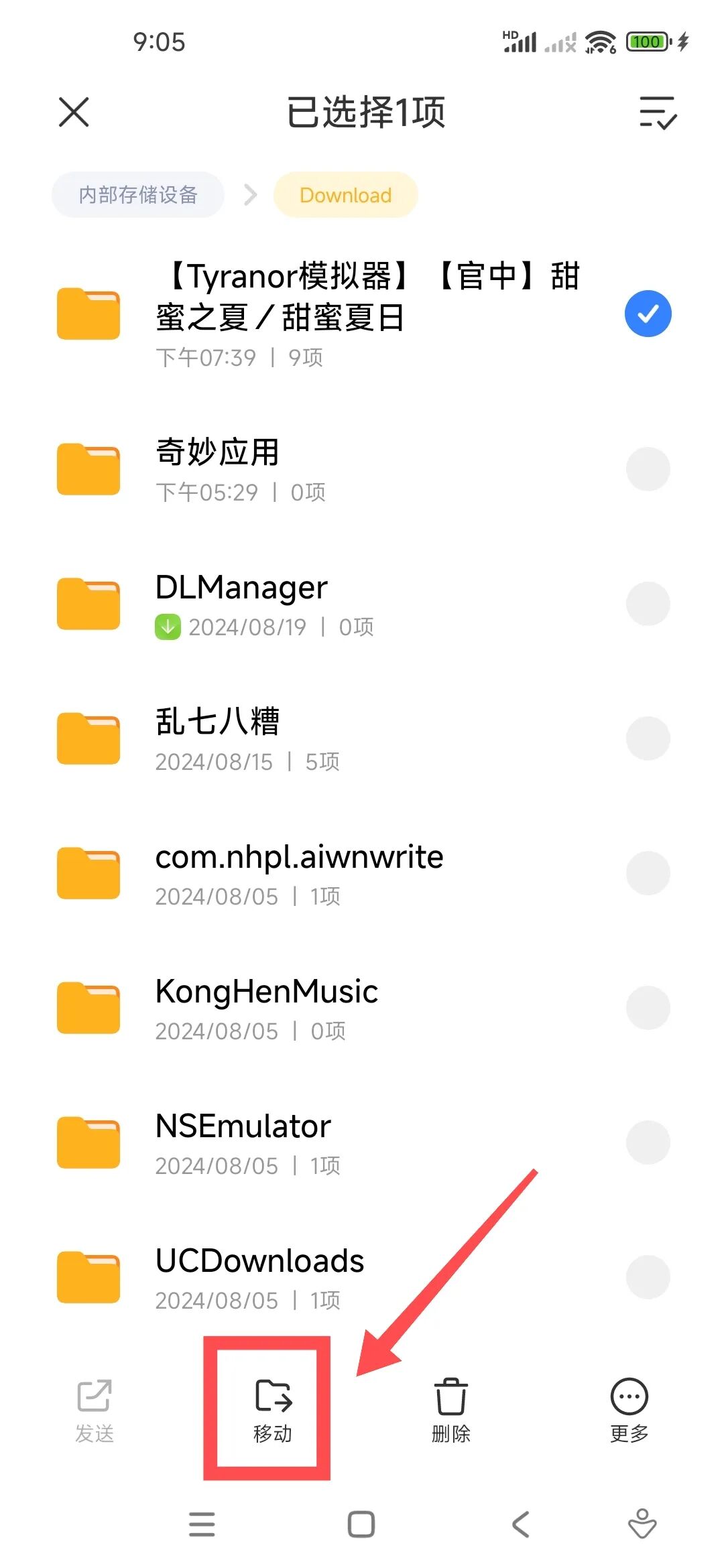Uncheck the Tyranor模拟器 folder
724x1568 pixels.
[x=648, y=314]
